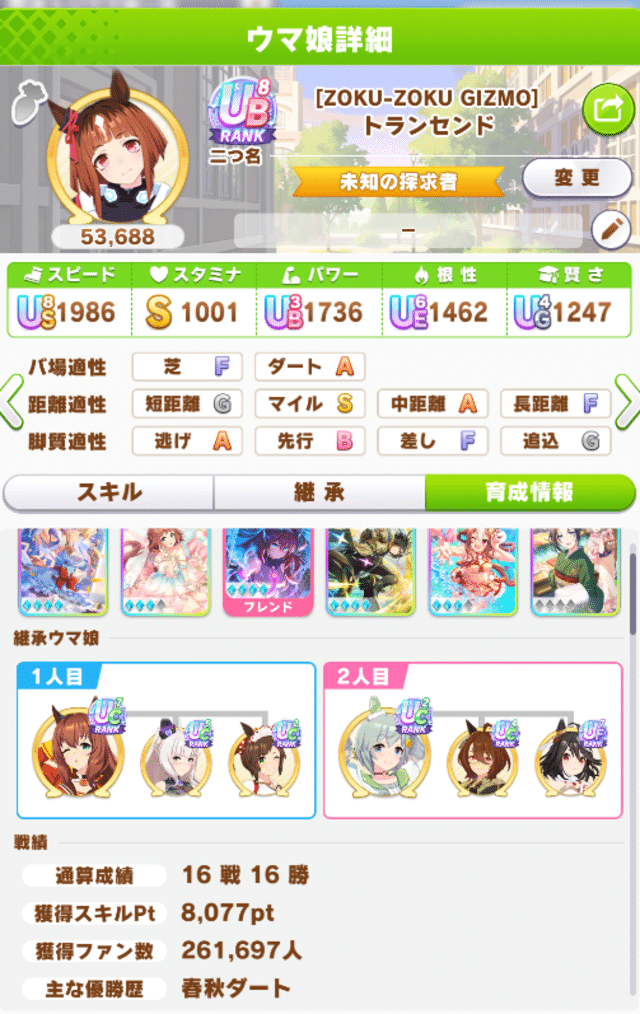This screenshot has height=1014, width=640.
Task: Tap the green share icon
Action: coord(602,108)
